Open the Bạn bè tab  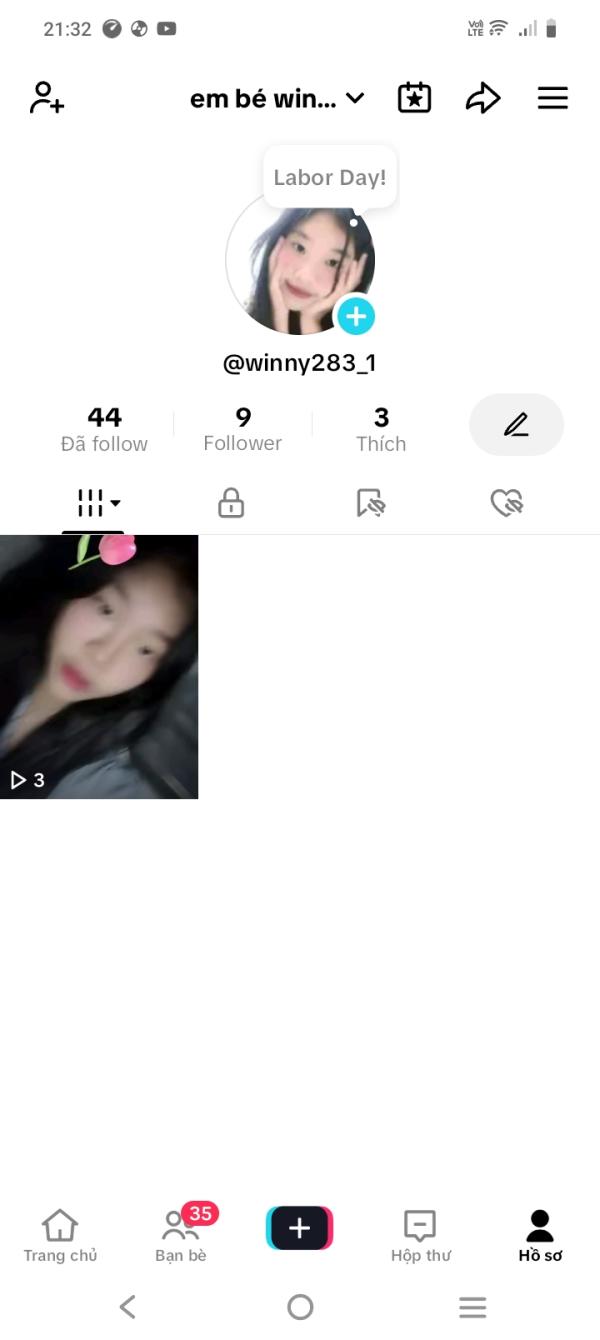tap(181, 1235)
